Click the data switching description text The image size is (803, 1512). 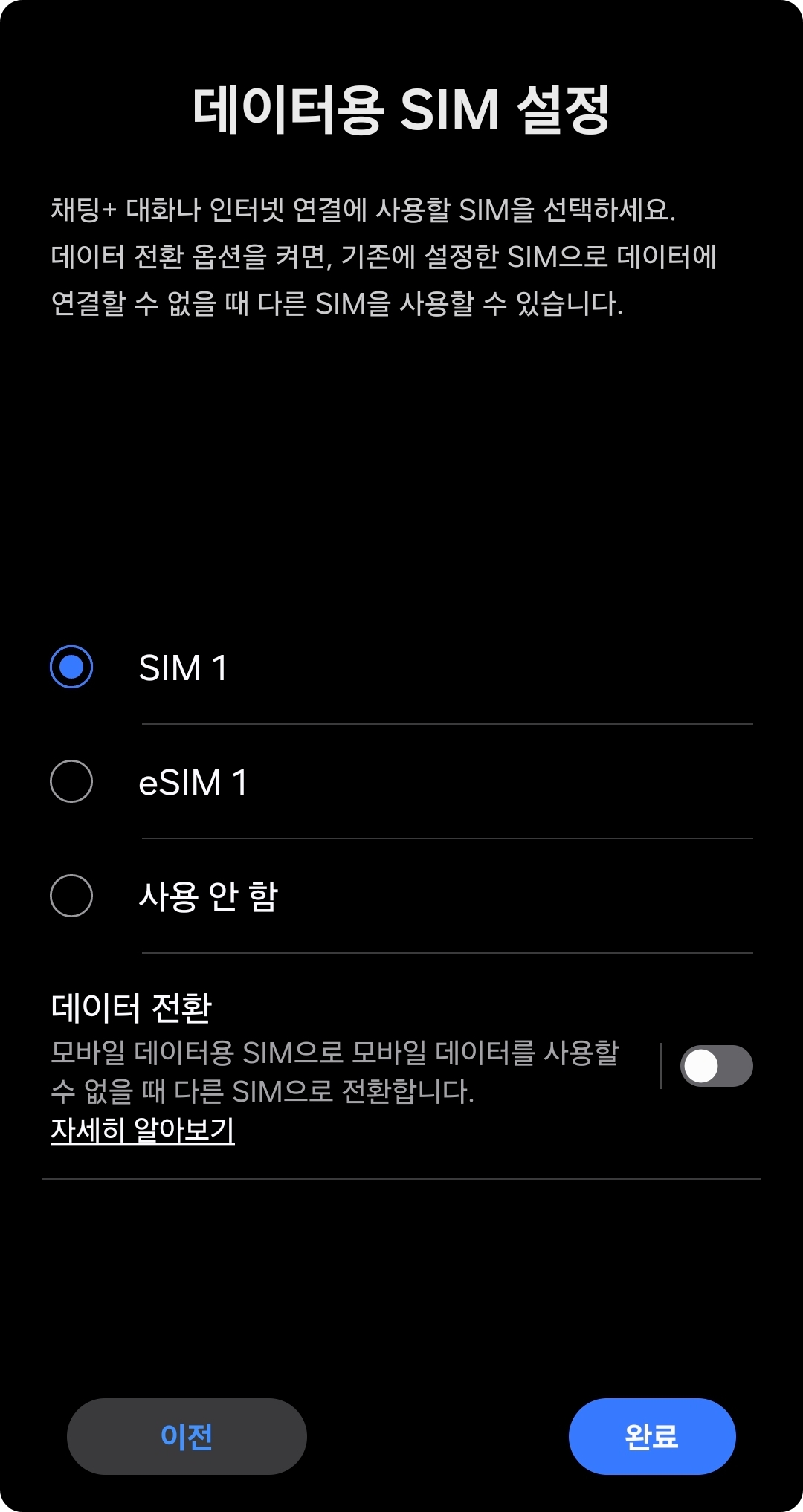pyautogui.click(x=335, y=1067)
